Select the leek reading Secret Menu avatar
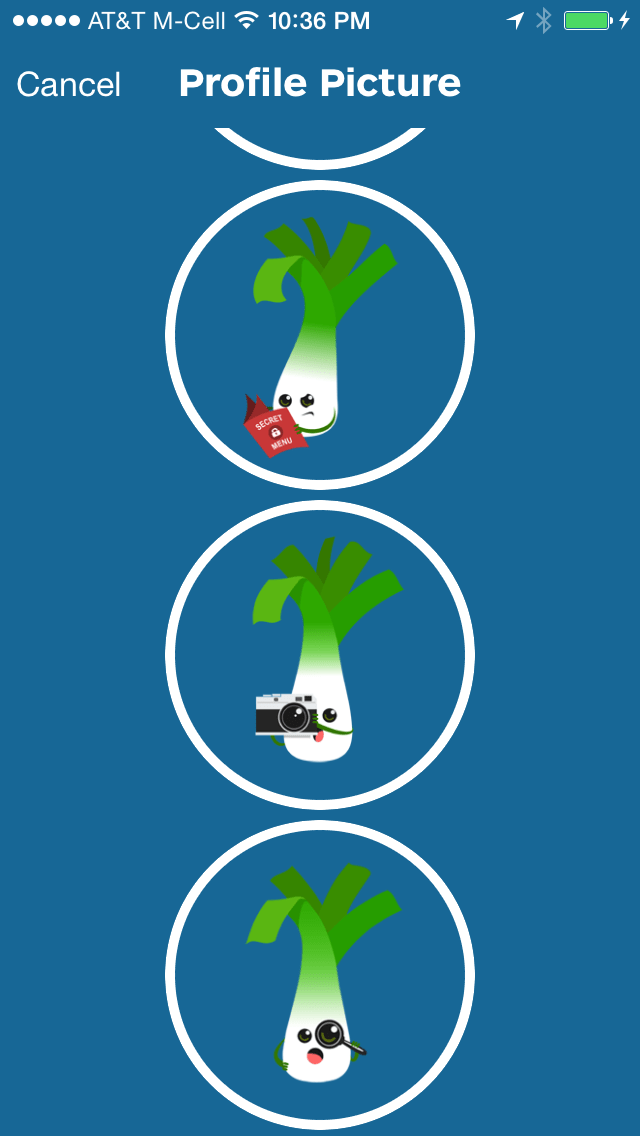 320,335
